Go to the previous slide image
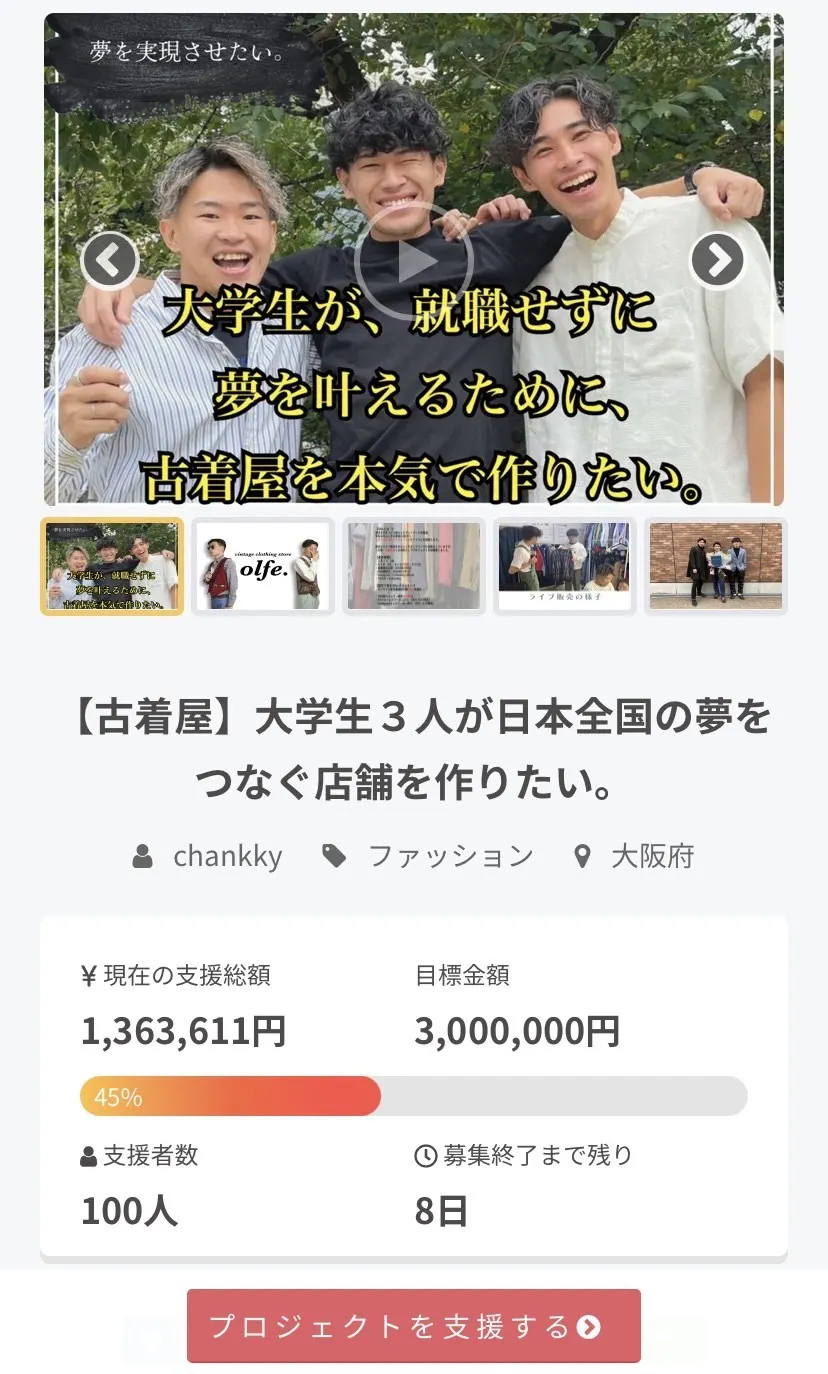This screenshot has width=828, height=1374. 109,261
